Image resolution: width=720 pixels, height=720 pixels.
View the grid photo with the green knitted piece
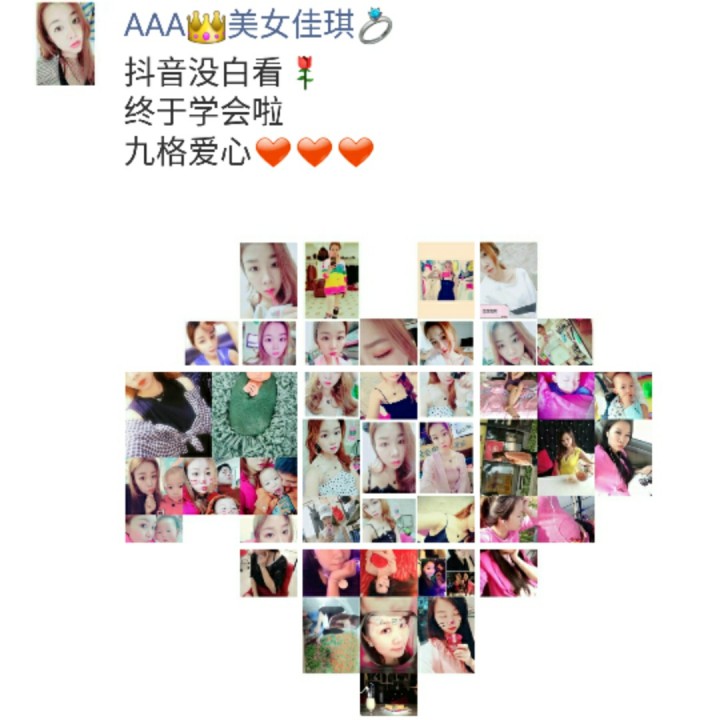click(255, 415)
